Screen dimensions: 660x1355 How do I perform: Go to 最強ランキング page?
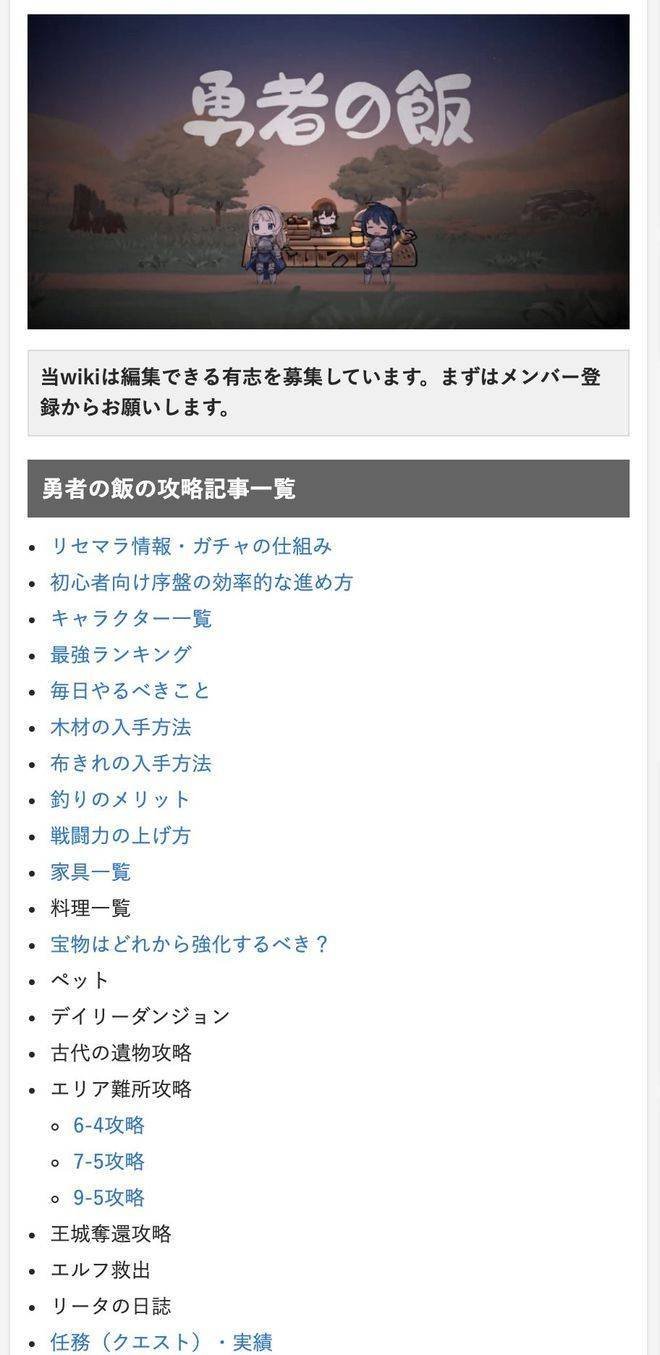click(121, 654)
